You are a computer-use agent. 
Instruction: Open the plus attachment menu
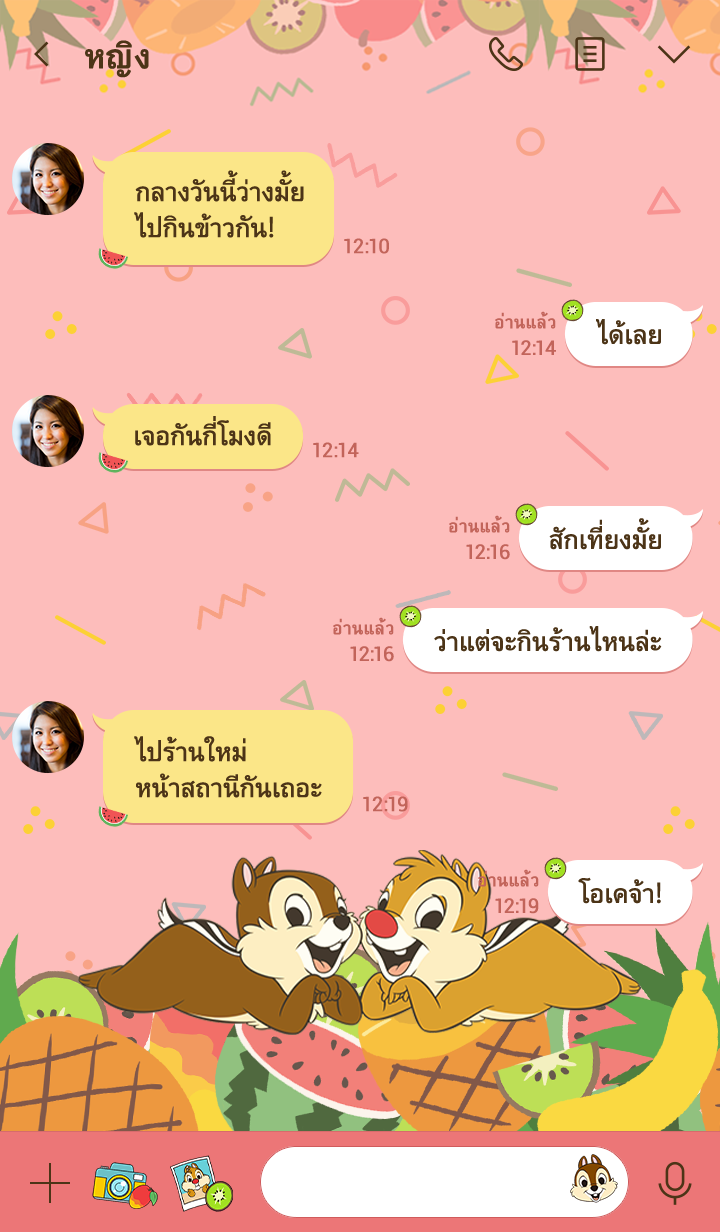click(49, 1183)
